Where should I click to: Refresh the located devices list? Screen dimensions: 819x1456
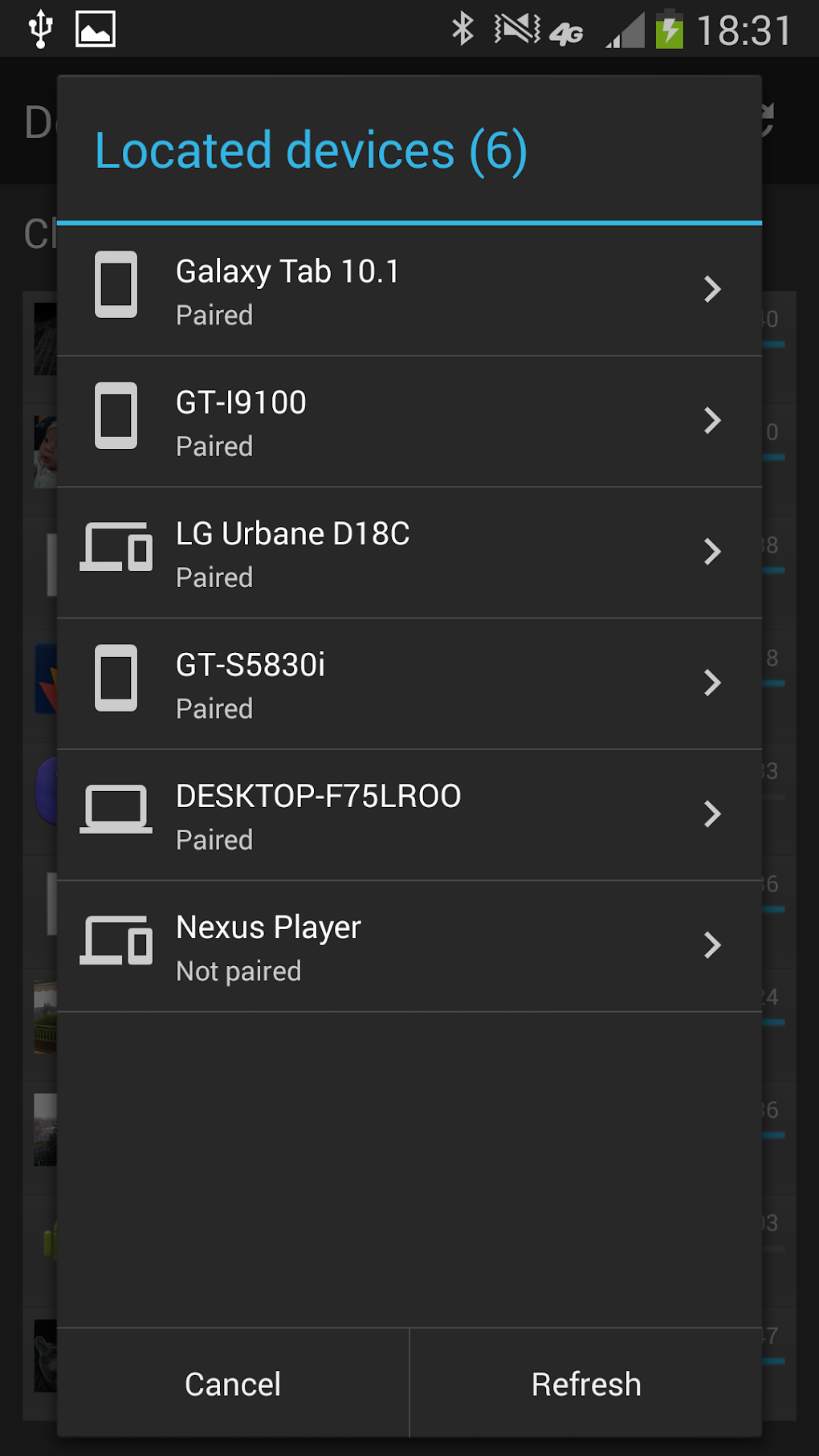(x=586, y=1384)
